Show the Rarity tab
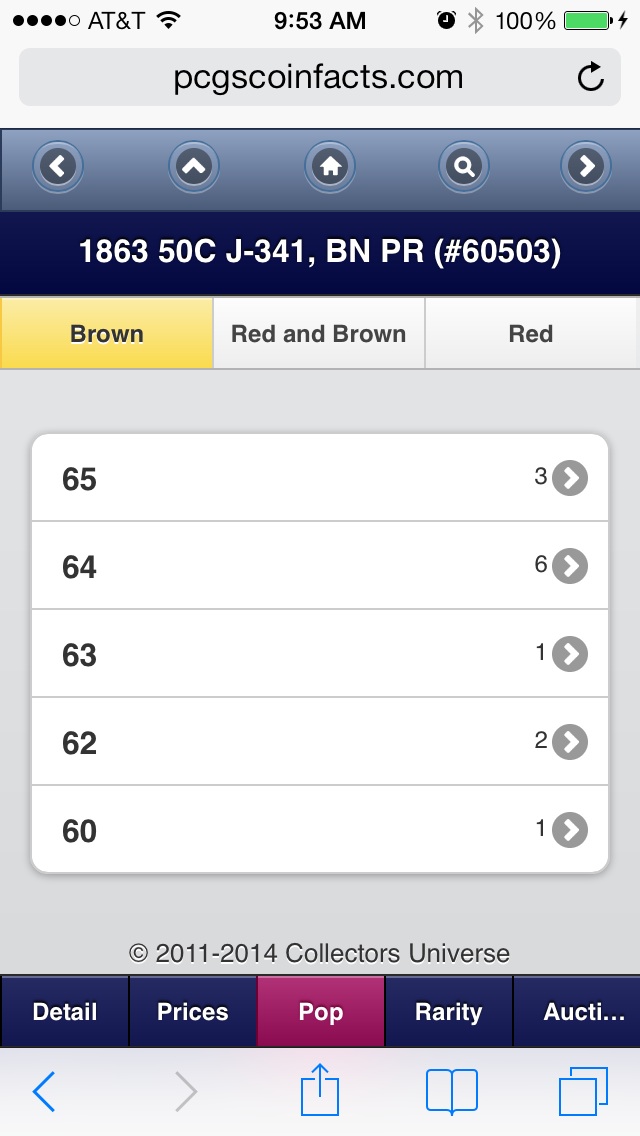This screenshot has width=640, height=1136. pos(449,1012)
